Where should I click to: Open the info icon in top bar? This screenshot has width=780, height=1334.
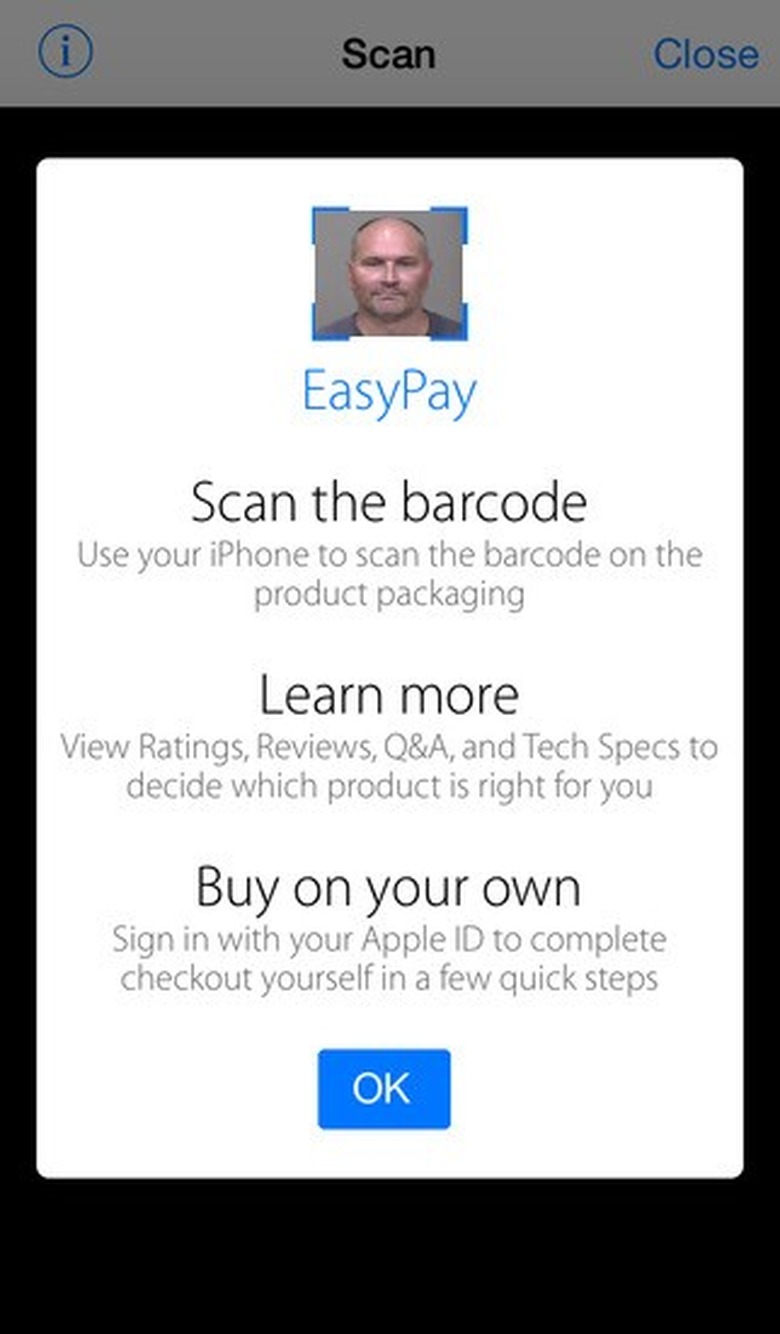click(x=65, y=52)
